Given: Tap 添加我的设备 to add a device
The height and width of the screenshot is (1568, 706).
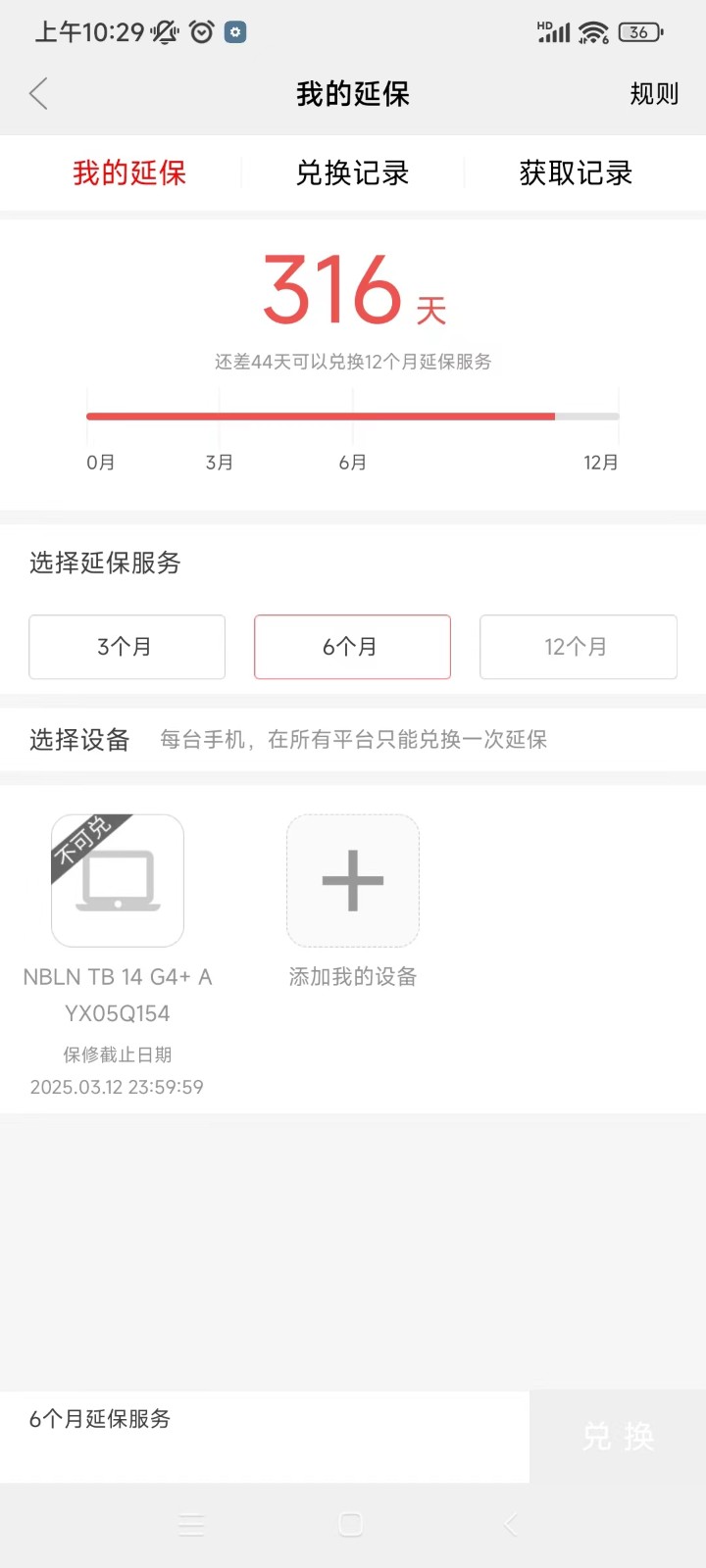Looking at the screenshot, I should point(352,881).
